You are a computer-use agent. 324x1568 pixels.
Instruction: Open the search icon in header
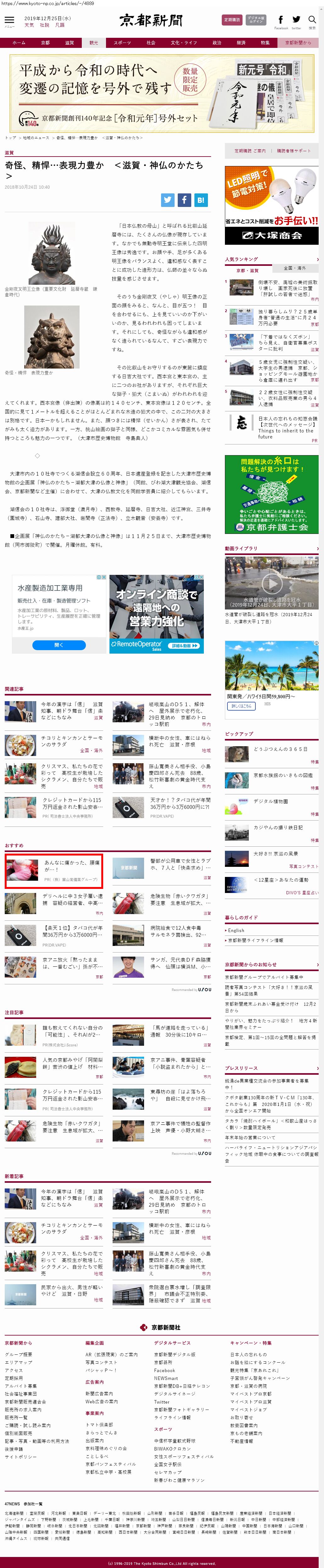312,20
